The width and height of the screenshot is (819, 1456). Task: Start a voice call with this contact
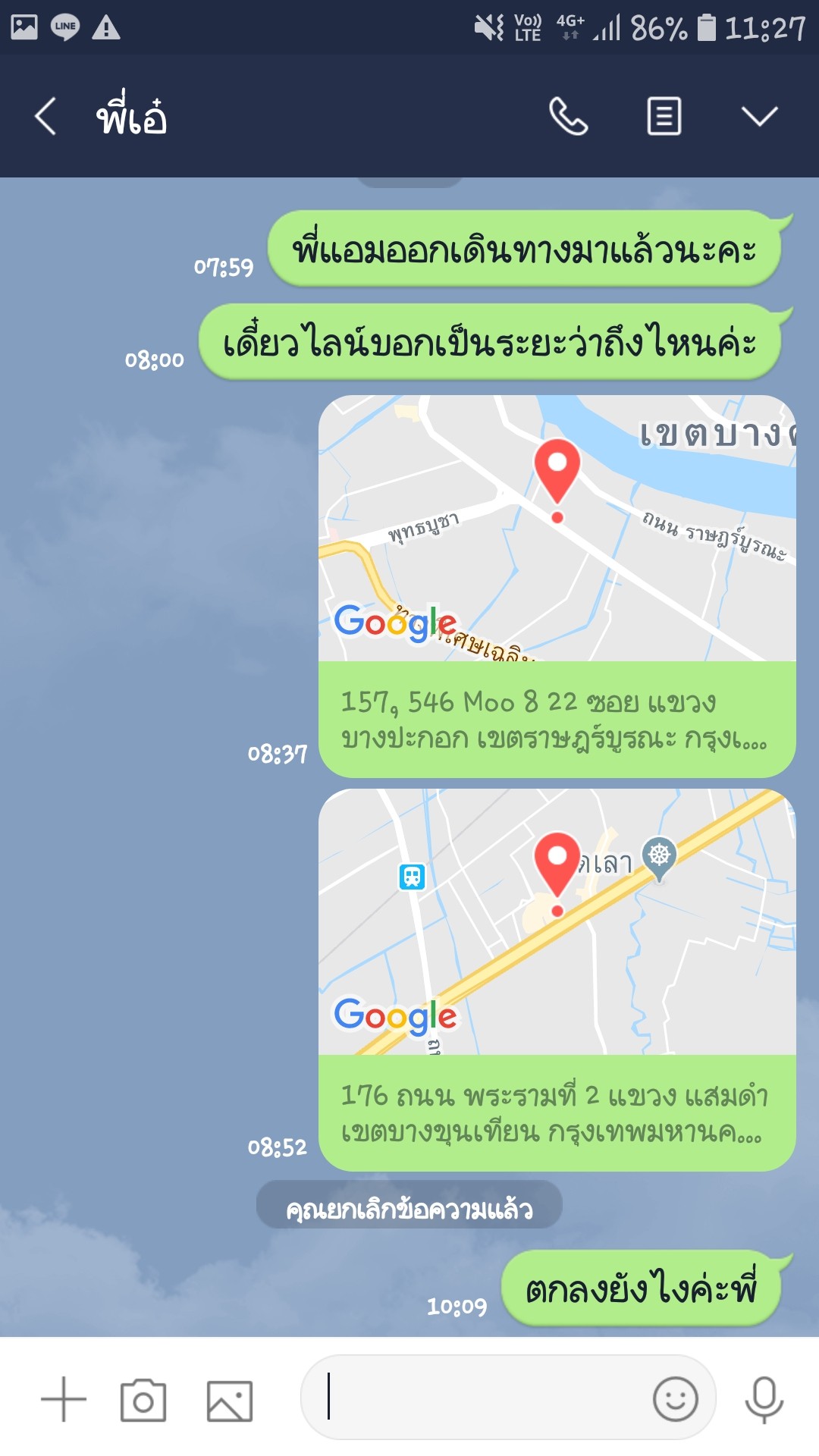(568, 116)
